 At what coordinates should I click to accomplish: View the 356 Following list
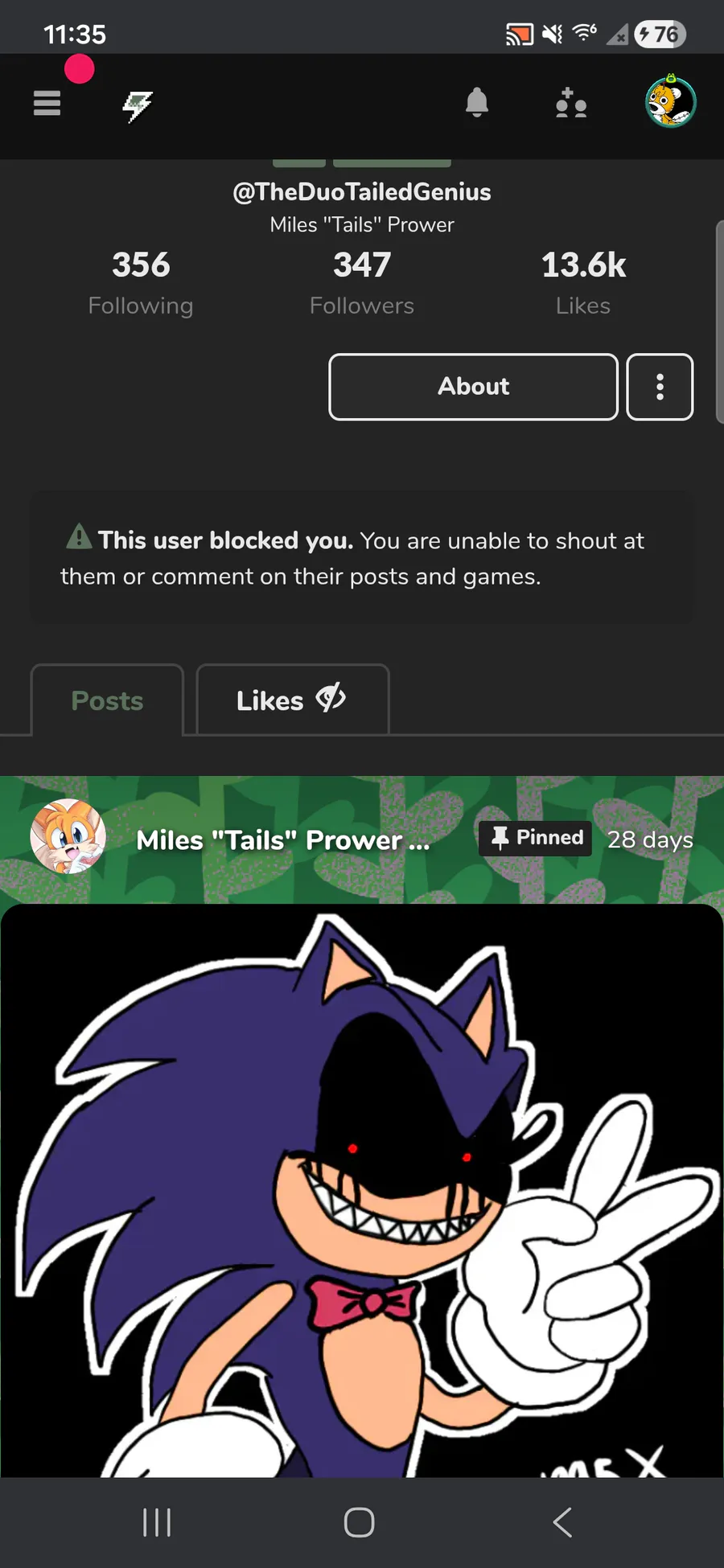pos(141,283)
